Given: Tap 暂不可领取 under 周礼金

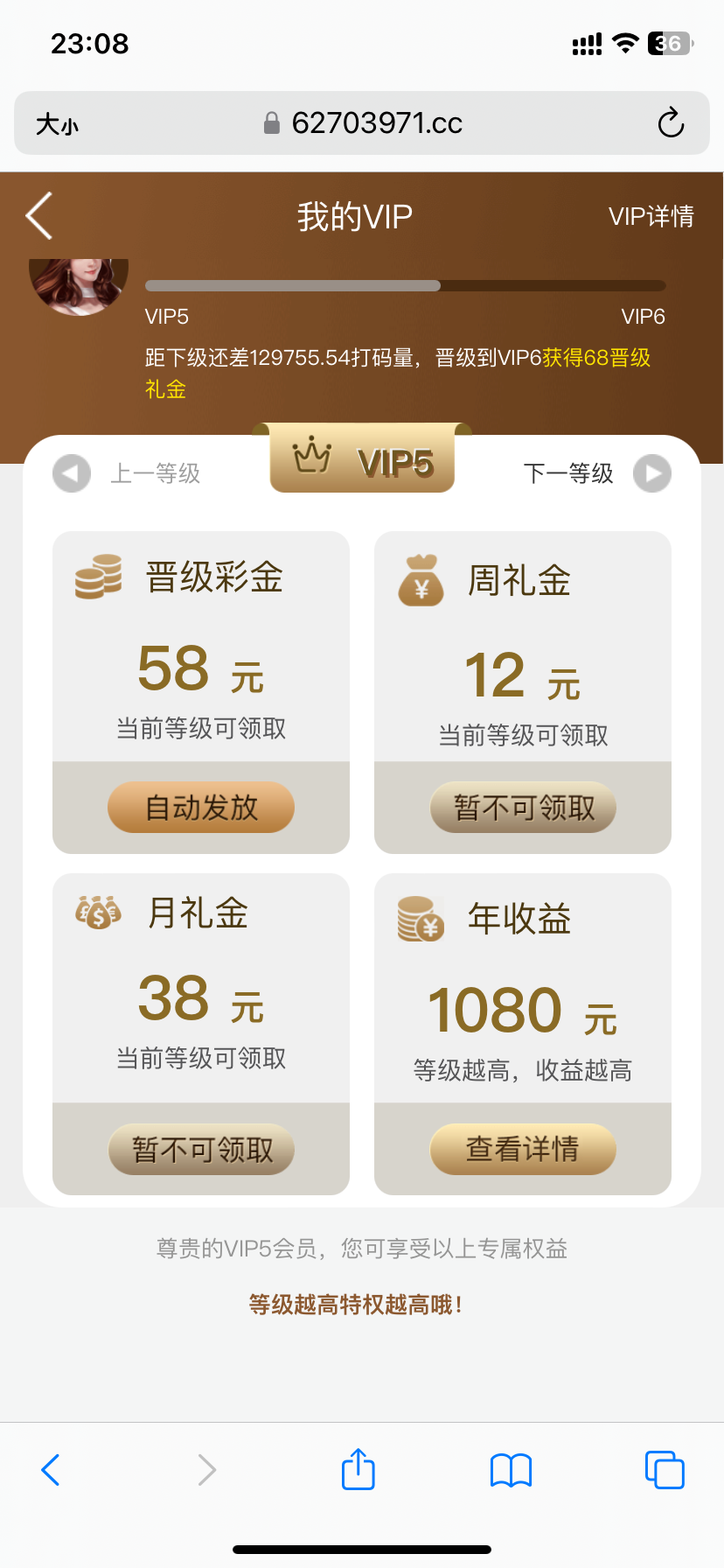Looking at the screenshot, I should click(x=523, y=807).
